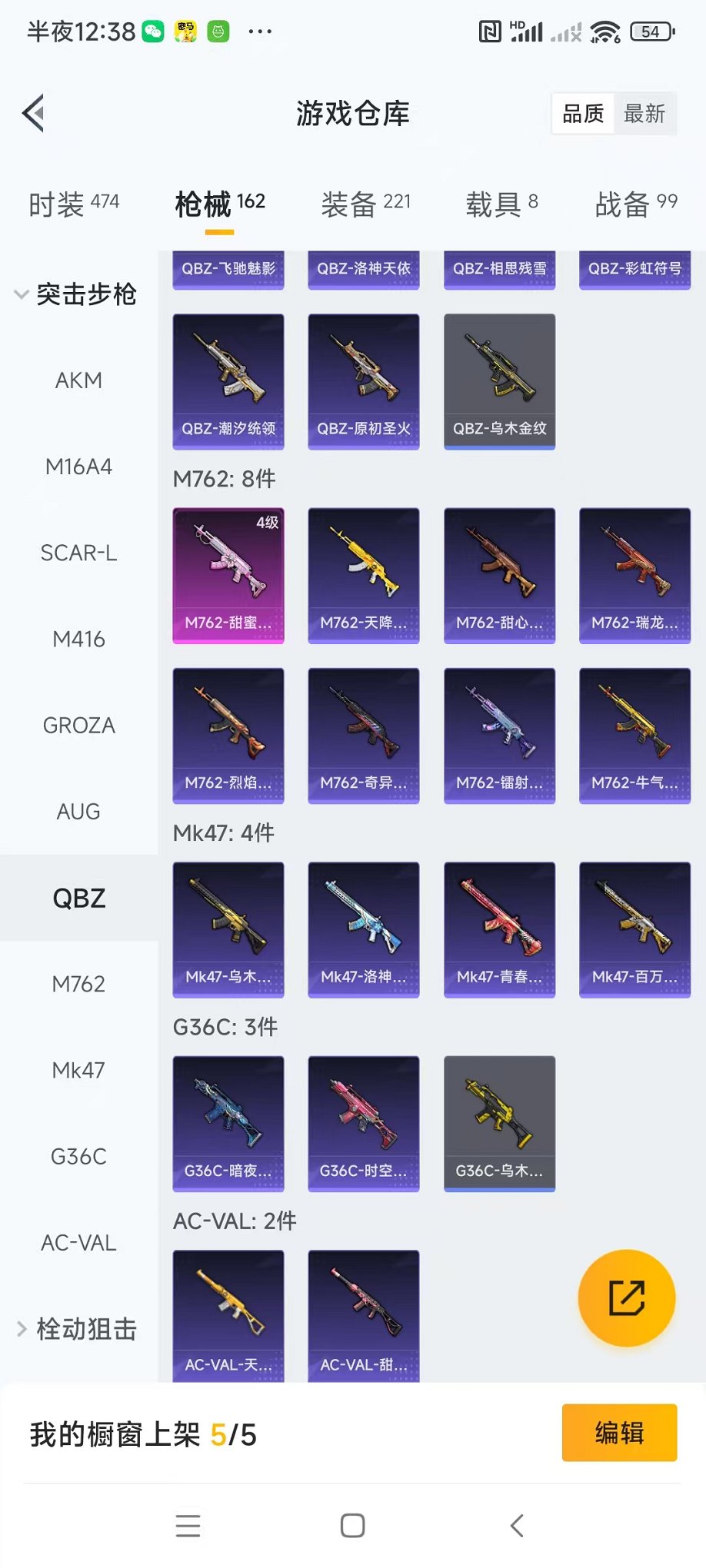
Task: Tap the orange share floating button
Action: (x=626, y=1298)
